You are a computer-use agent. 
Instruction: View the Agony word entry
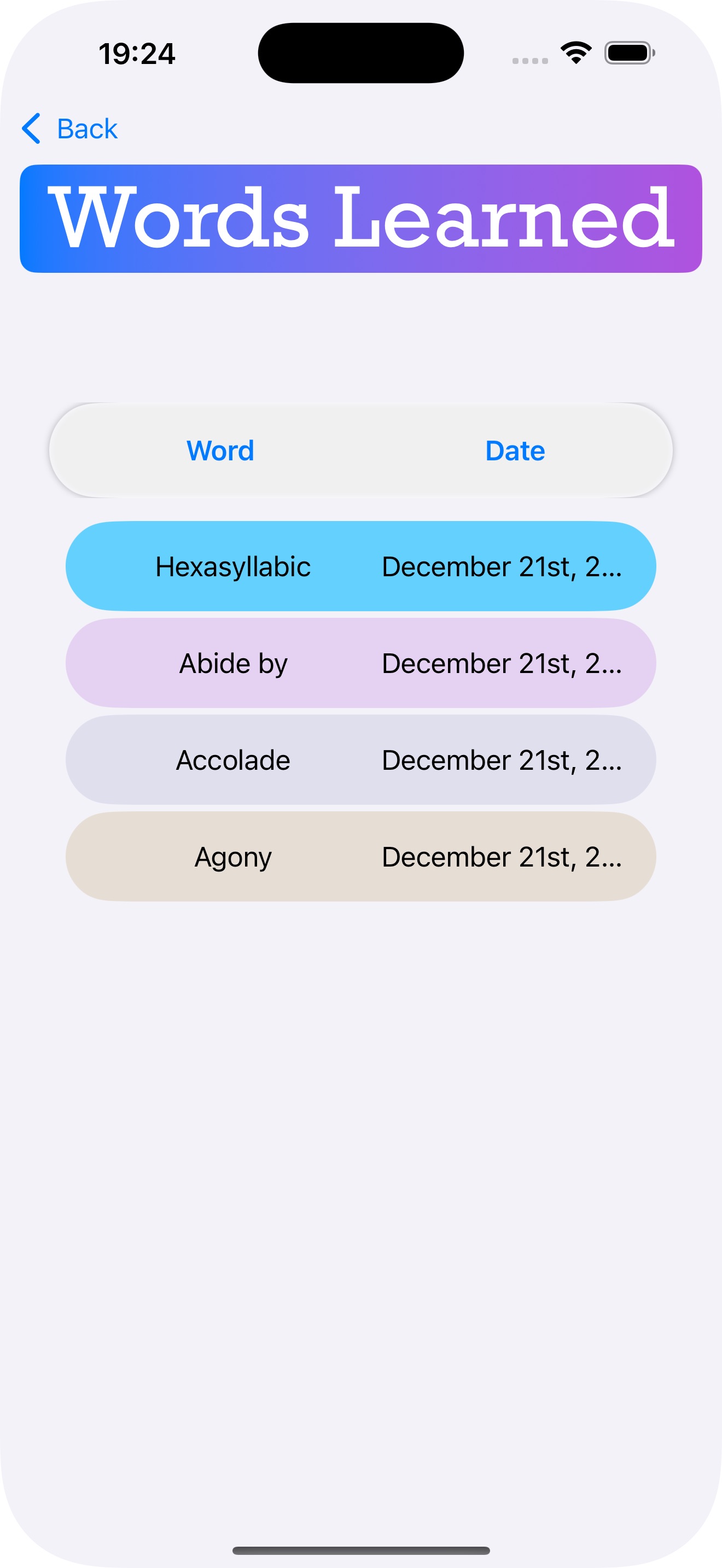click(360, 856)
